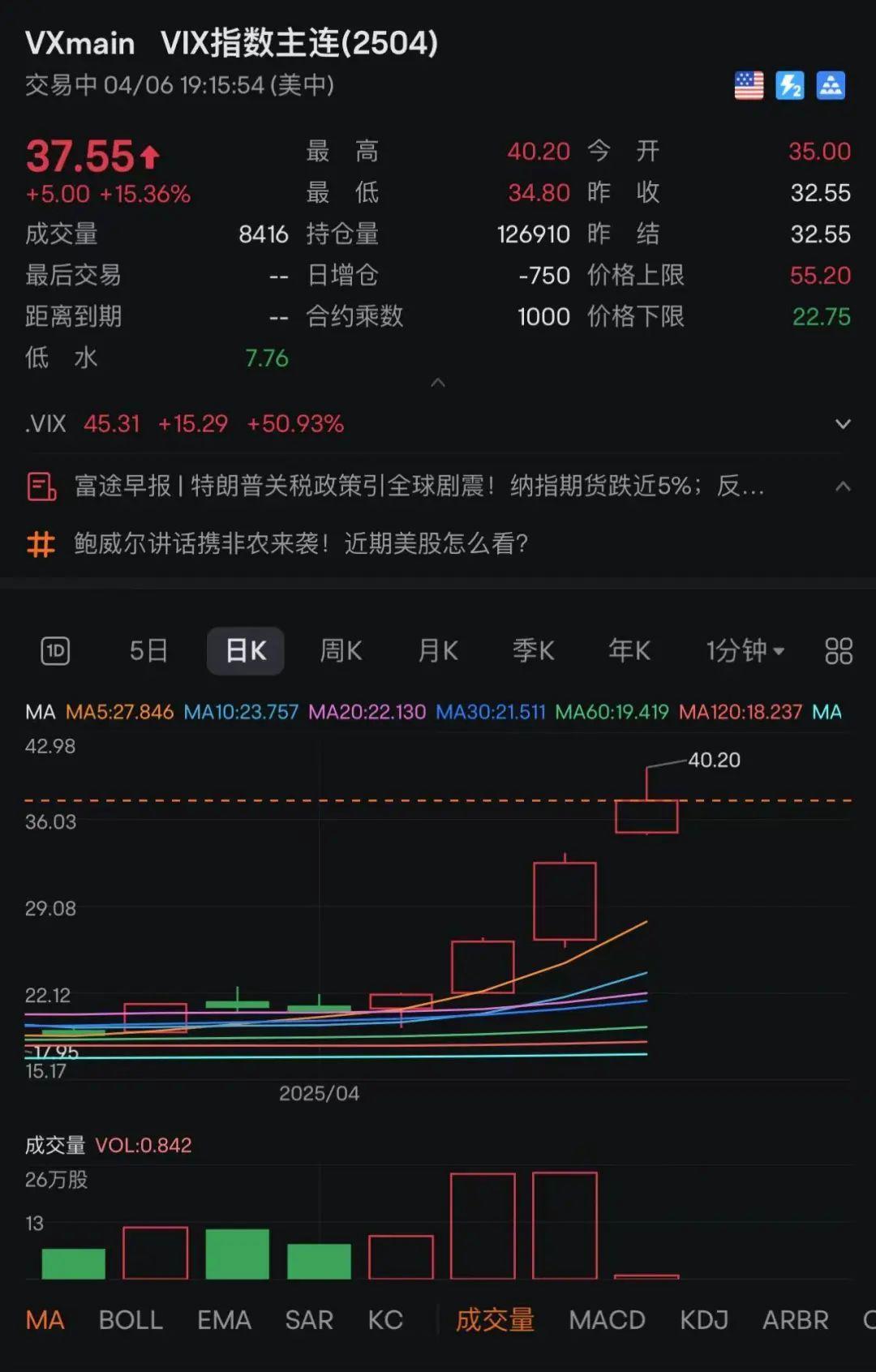Select the 月K chart tab
Screen dimensions: 876x1372
(x=436, y=650)
